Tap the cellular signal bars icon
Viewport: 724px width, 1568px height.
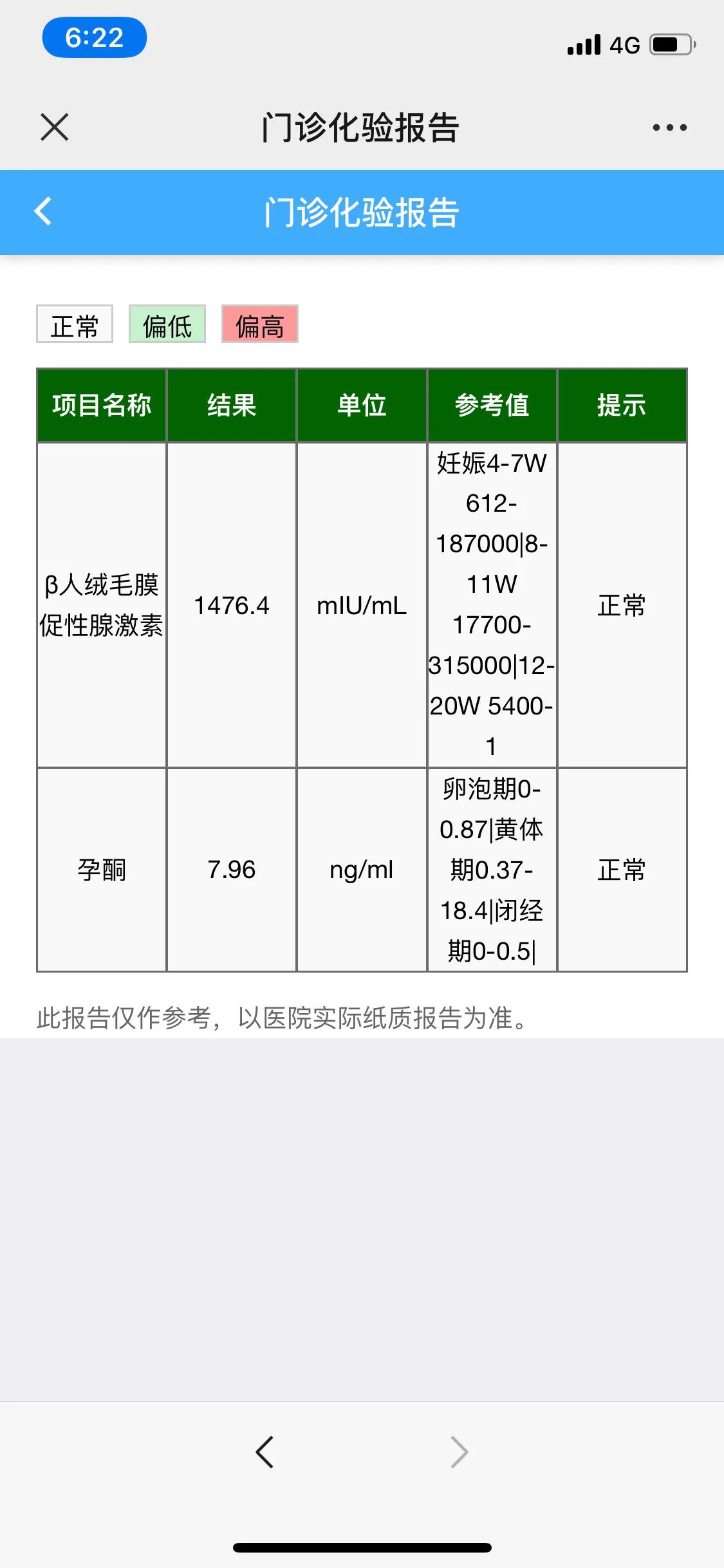point(583,44)
